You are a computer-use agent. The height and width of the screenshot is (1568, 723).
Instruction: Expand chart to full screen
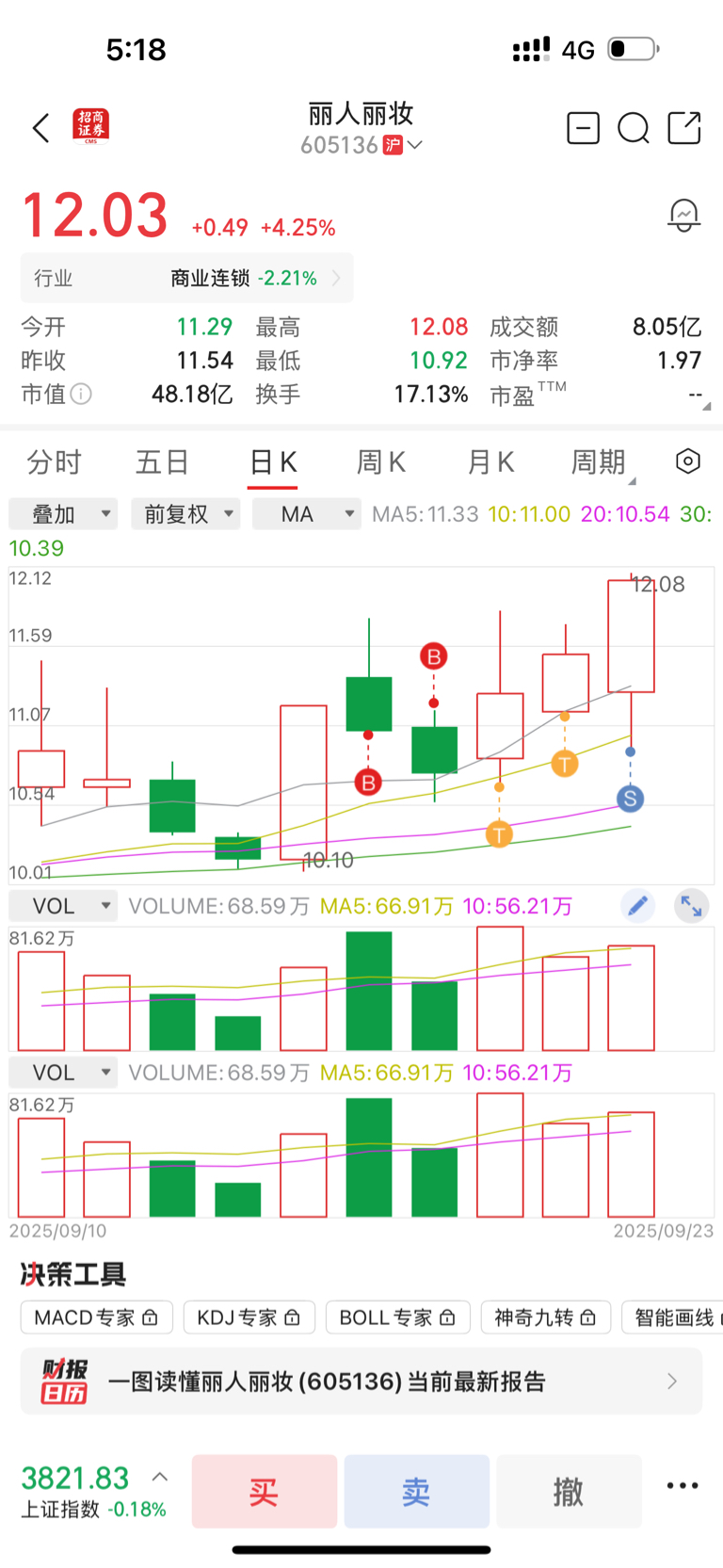(x=692, y=906)
